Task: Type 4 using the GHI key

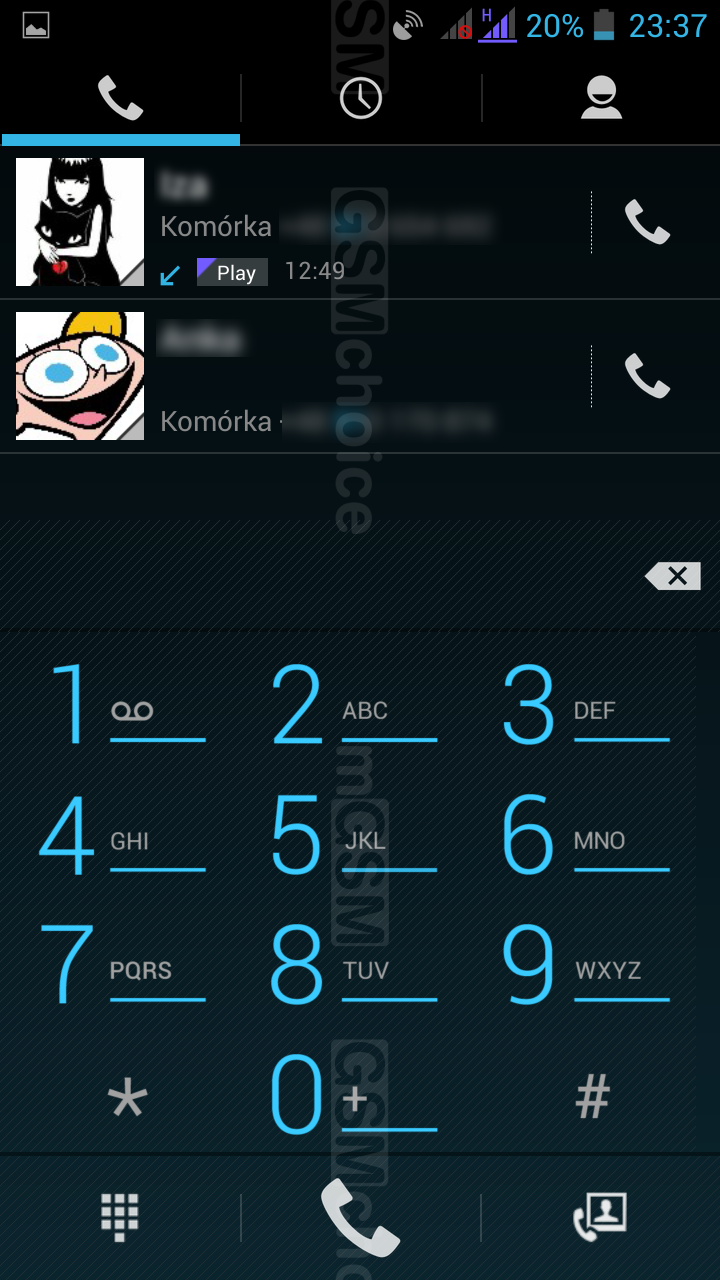Action: point(120,836)
